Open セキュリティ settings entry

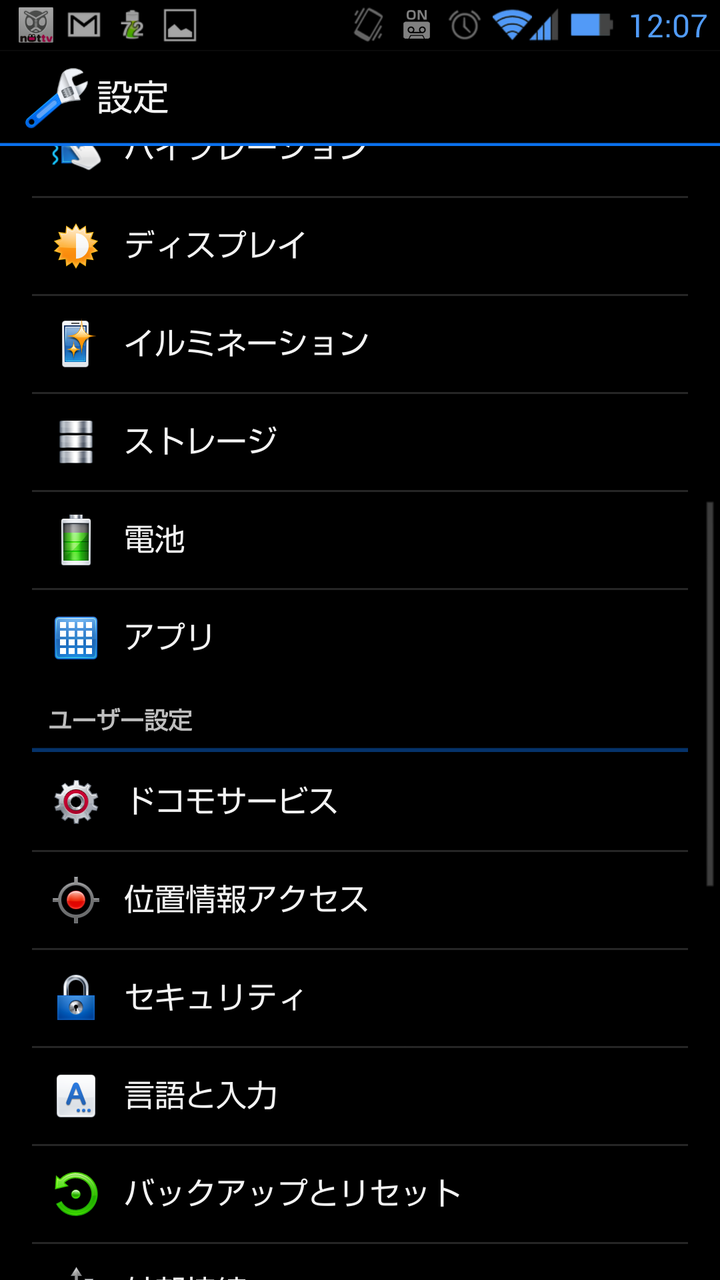click(360, 998)
